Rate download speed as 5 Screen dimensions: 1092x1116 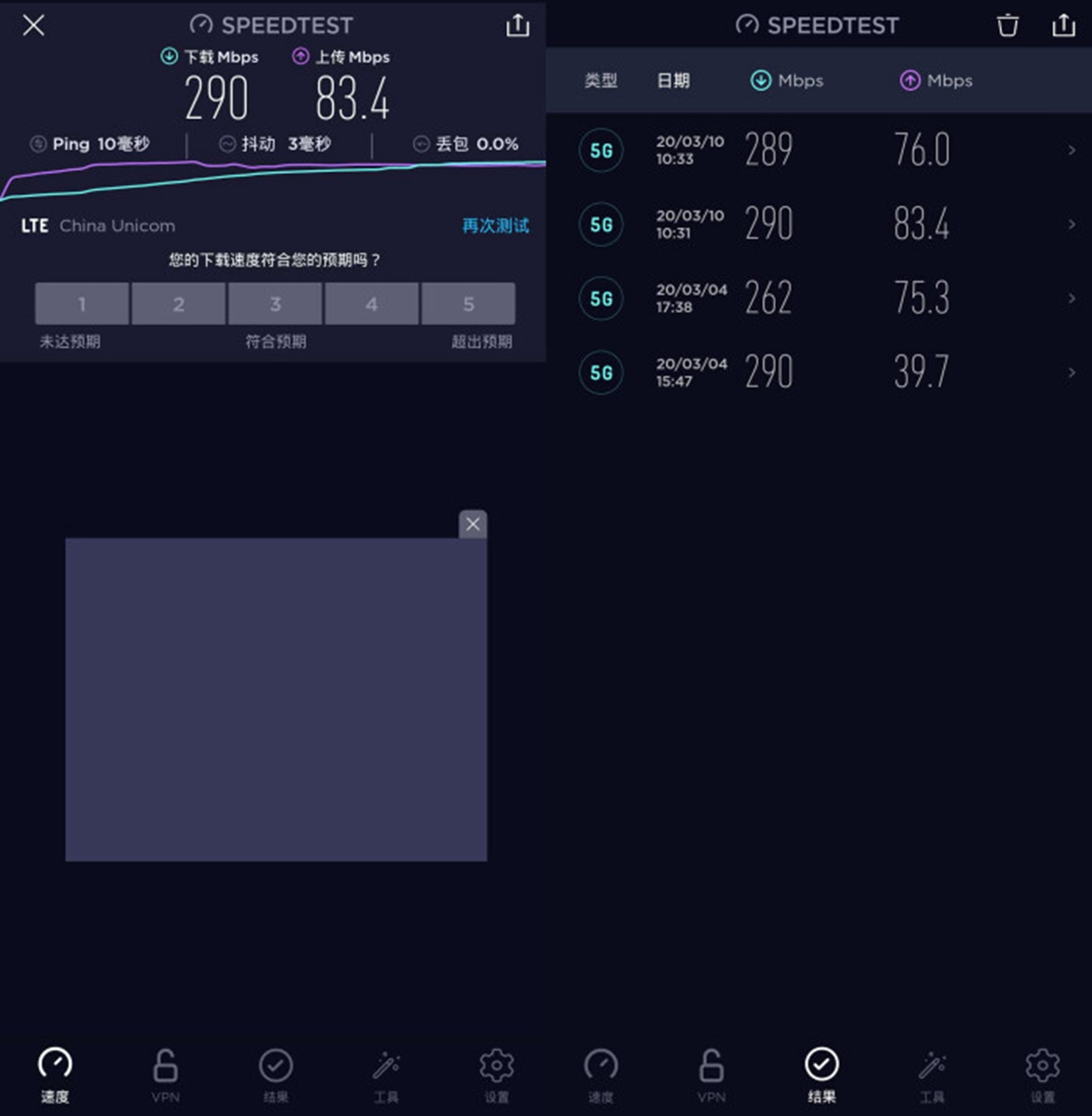[468, 304]
